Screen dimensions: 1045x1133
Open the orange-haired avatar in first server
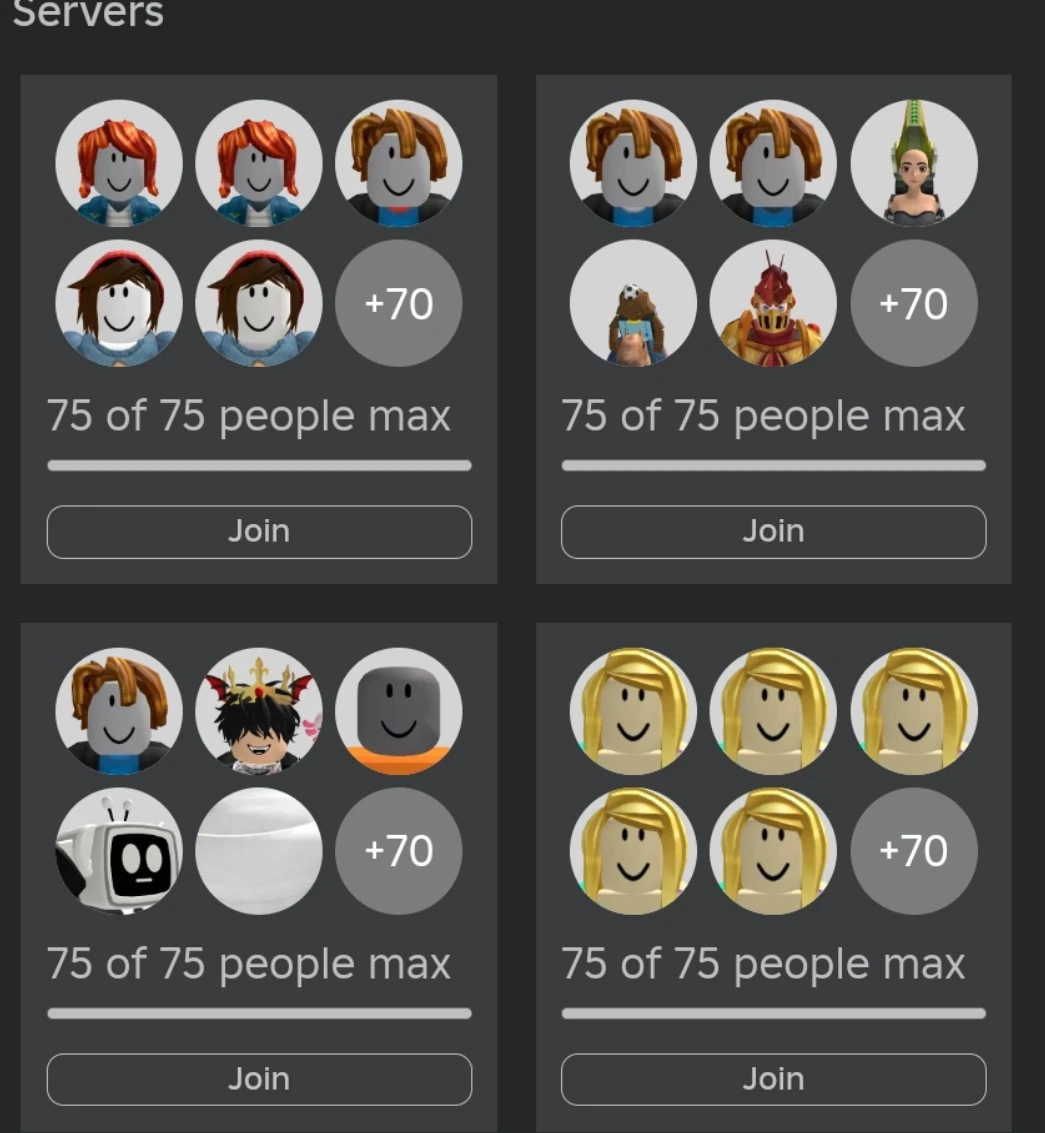coord(119,163)
